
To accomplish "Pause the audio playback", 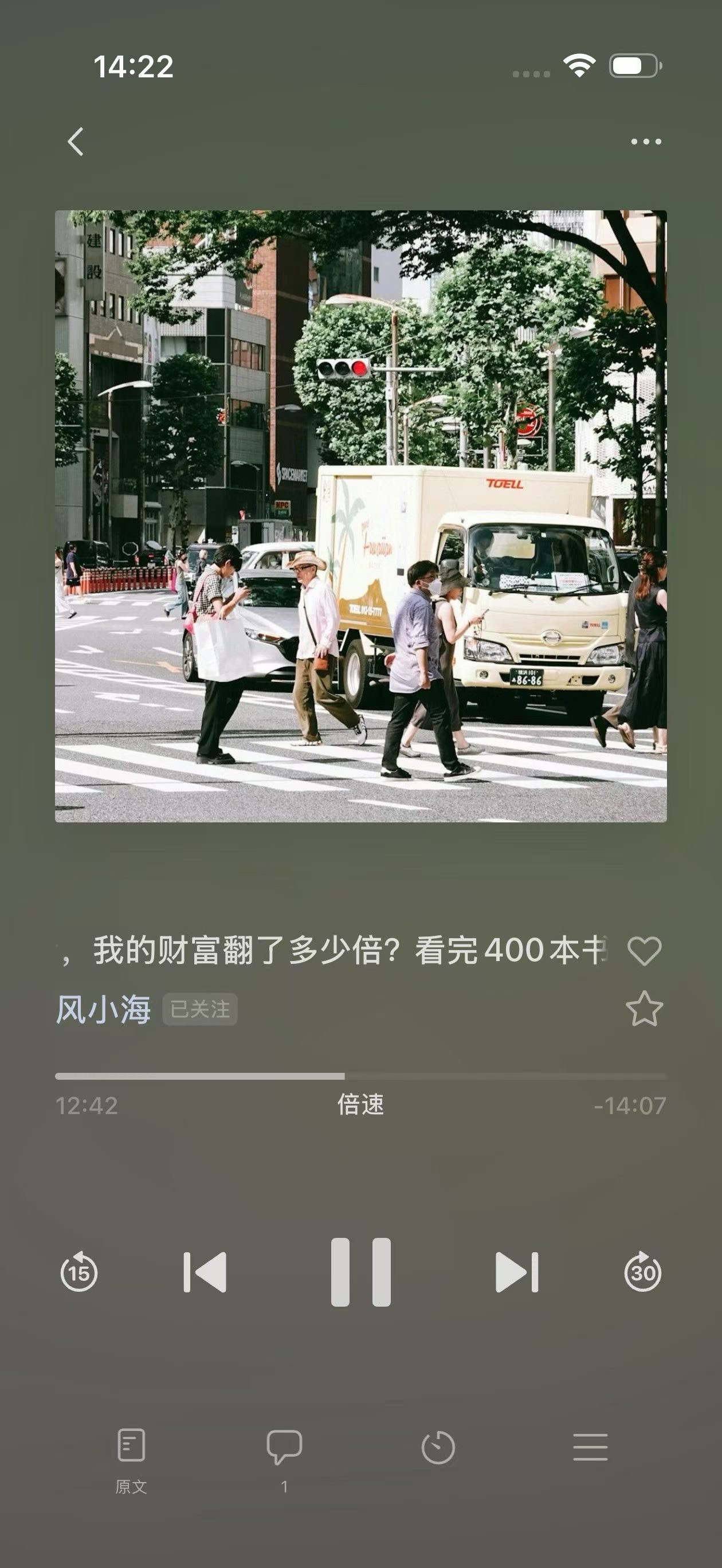I will (x=360, y=1272).
